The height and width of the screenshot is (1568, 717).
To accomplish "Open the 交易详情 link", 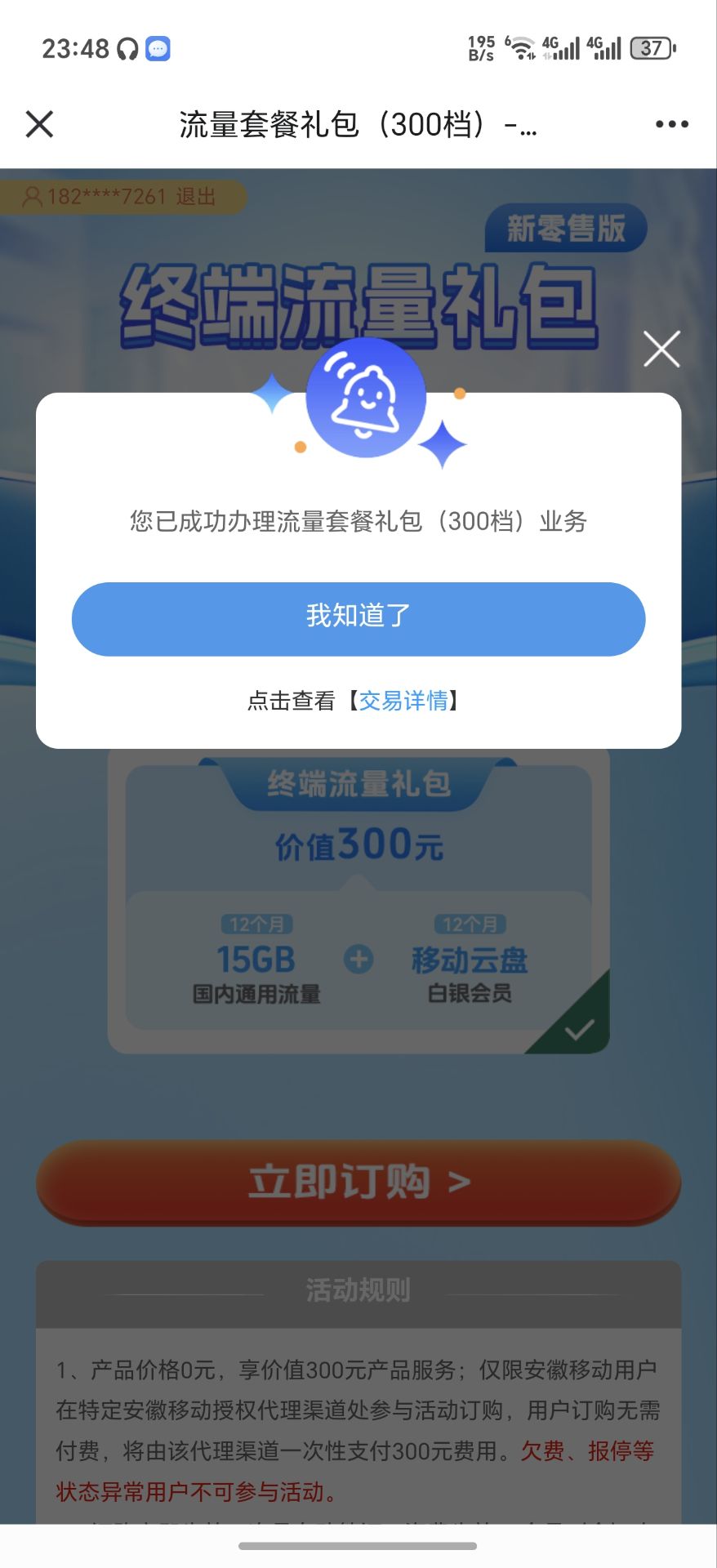I will (x=403, y=701).
